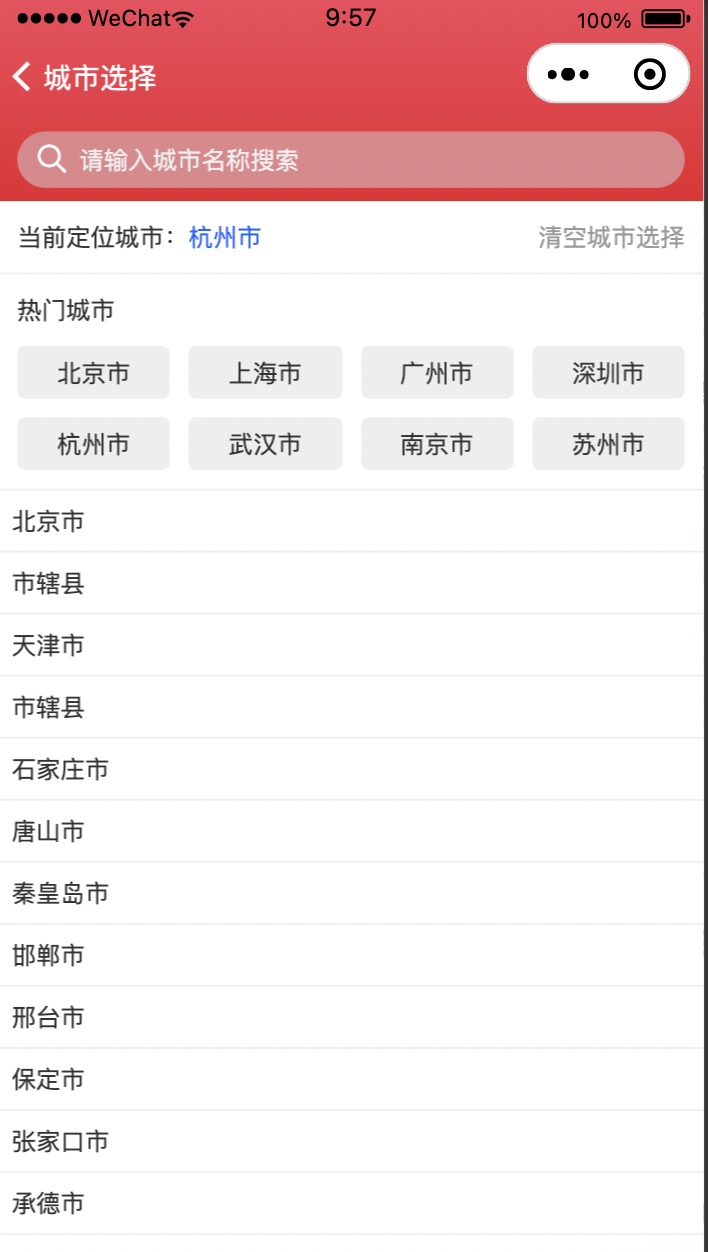Tap 清空城市选择 to clear the selection
The image size is (708, 1252).
tap(611, 237)
